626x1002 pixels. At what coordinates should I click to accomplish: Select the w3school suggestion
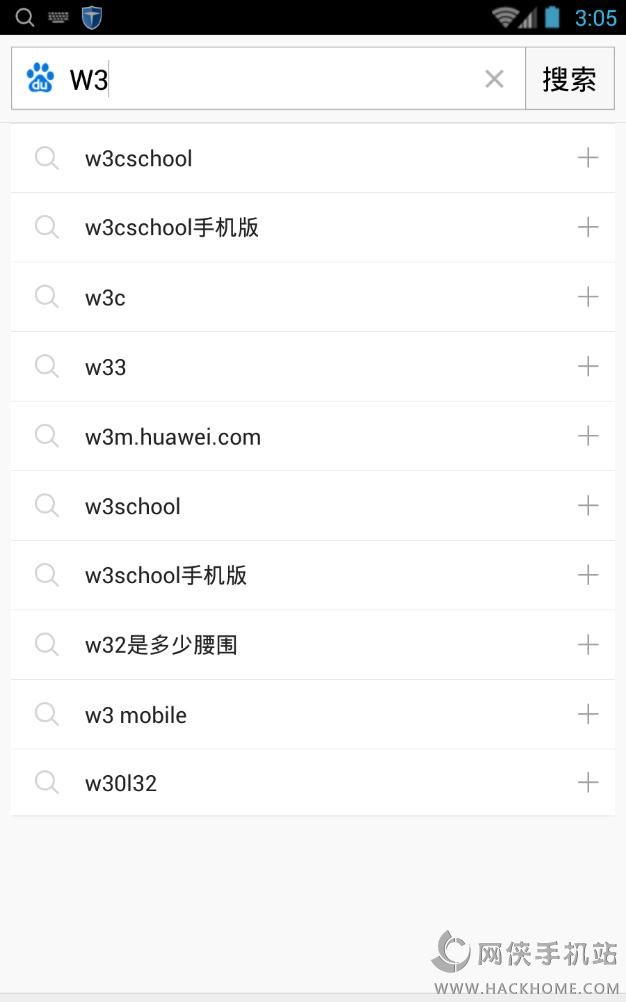click(133, 506)
